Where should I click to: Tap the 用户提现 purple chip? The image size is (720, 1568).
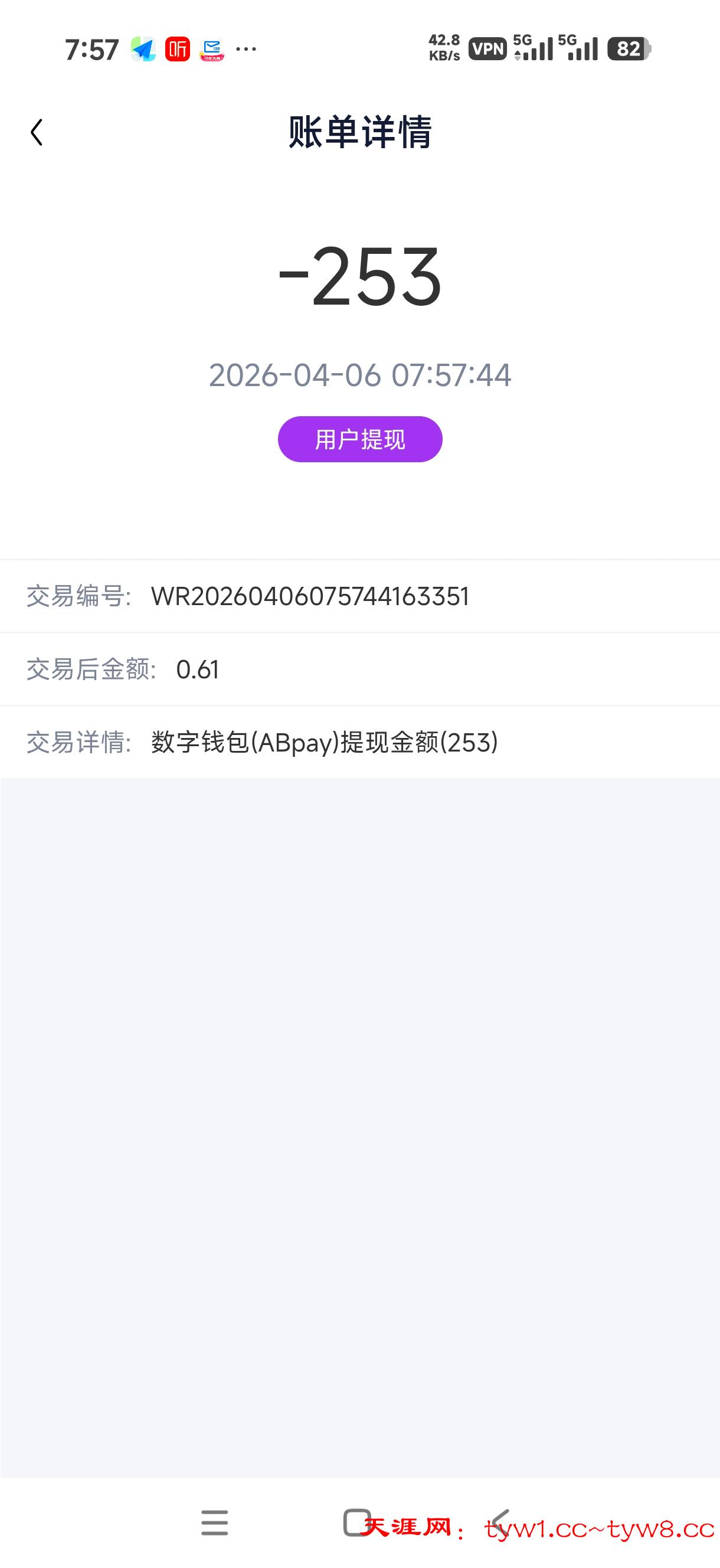tap(359, 439)
